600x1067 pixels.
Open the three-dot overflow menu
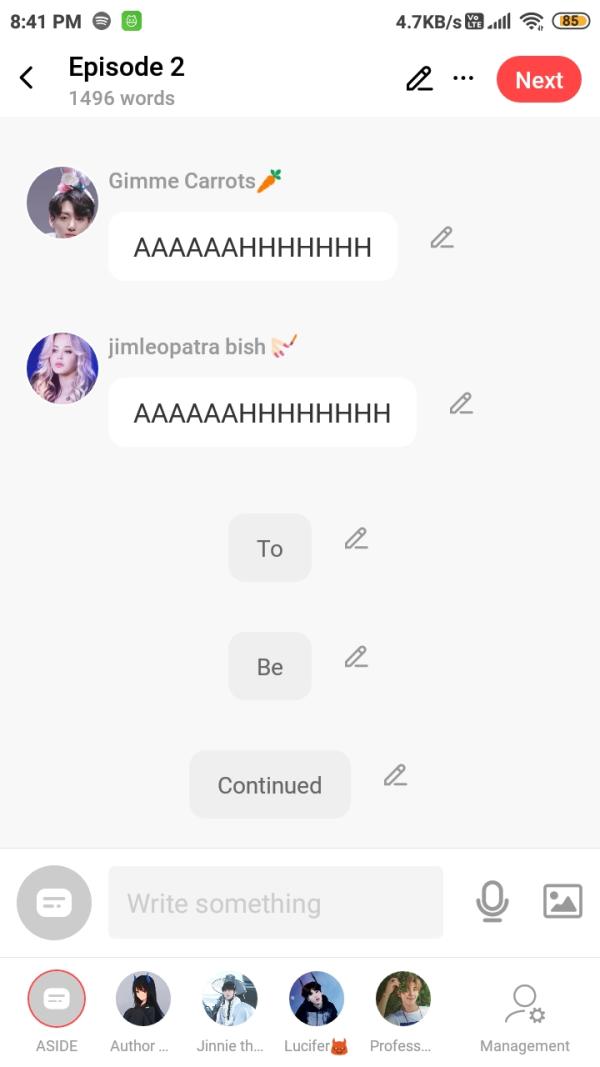coord(463,78)
